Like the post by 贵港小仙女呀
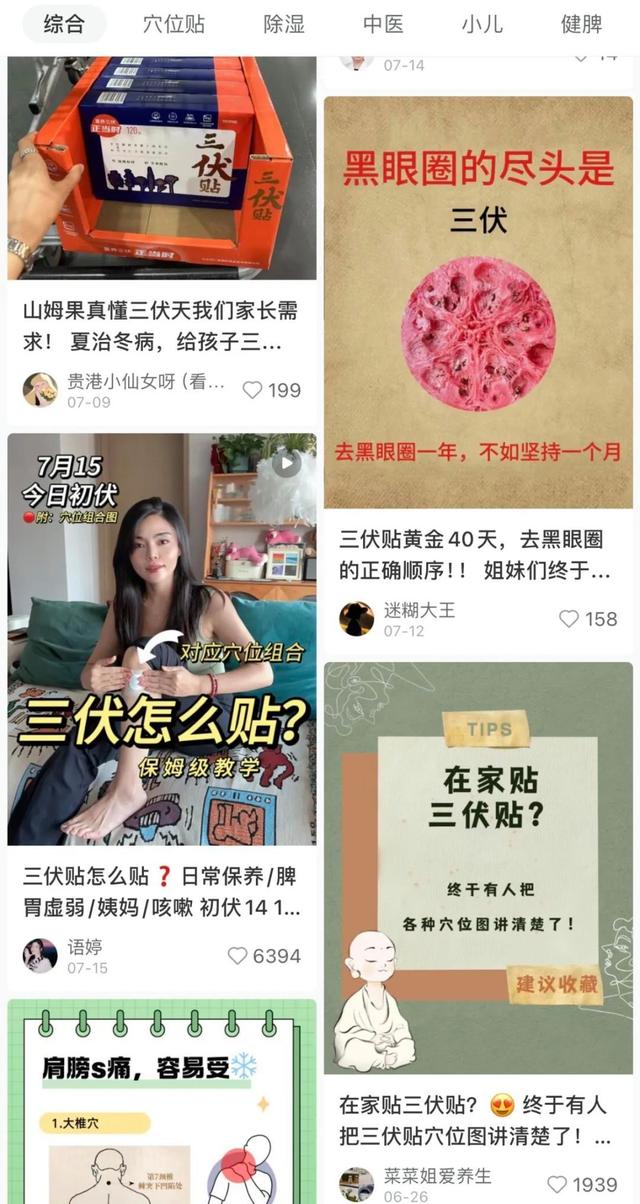The width and height of the screenshot is (640, 1204). [254, 390]
